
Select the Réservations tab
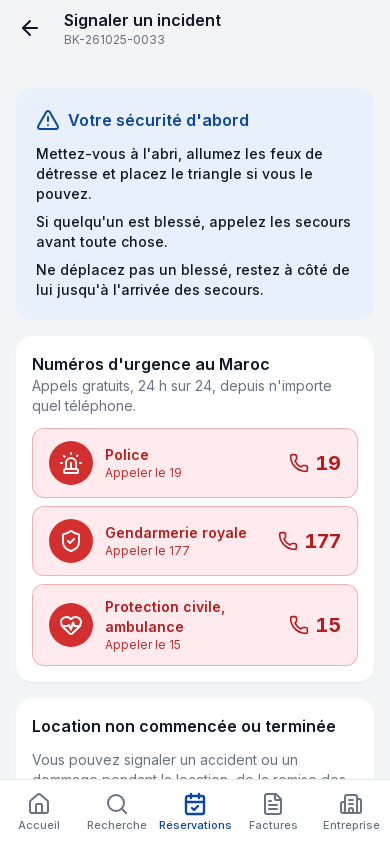pyautogui.click(x=195, y=812)
